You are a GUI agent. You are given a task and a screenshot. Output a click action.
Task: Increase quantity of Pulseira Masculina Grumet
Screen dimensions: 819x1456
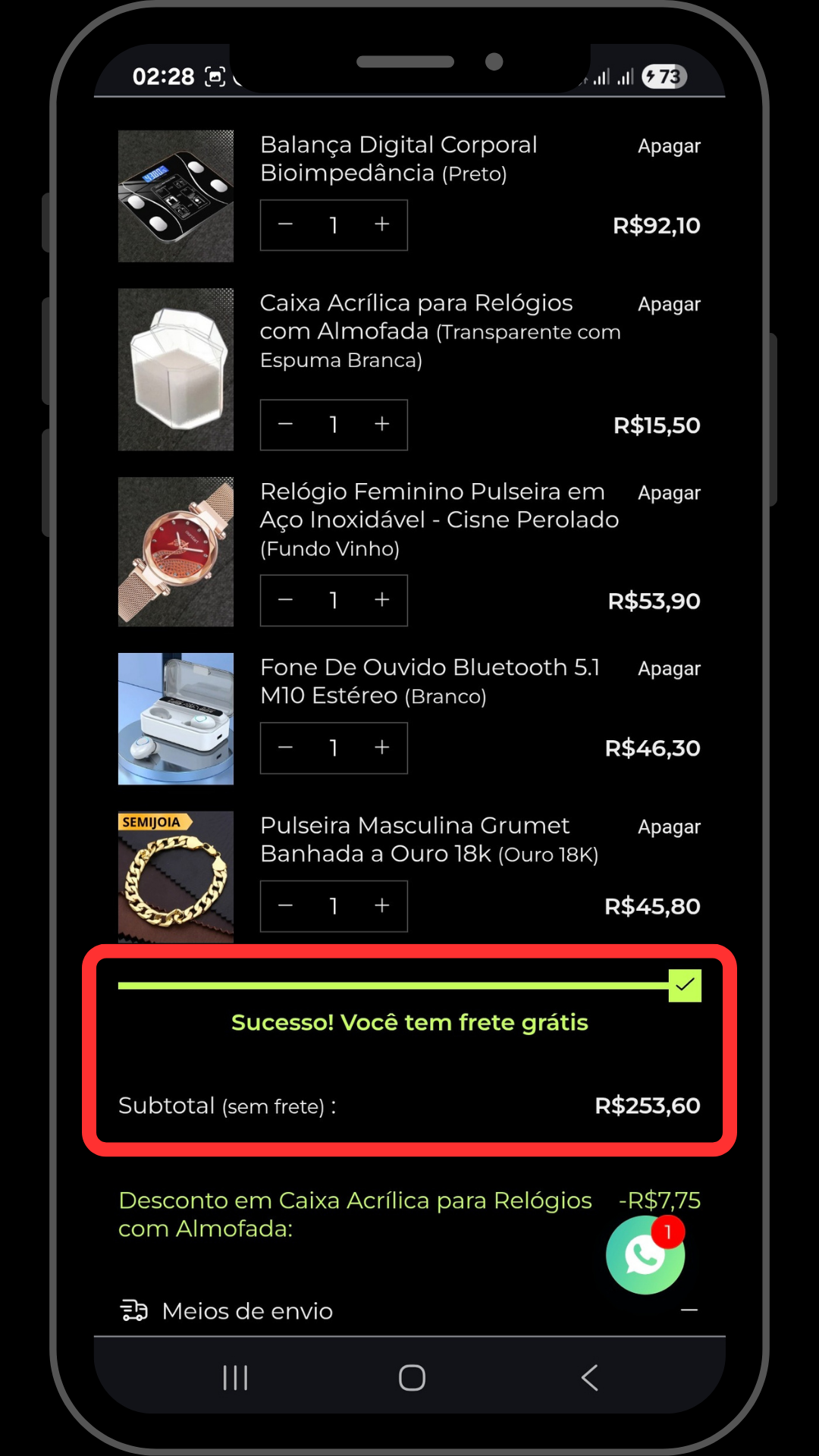pos(382,905)
